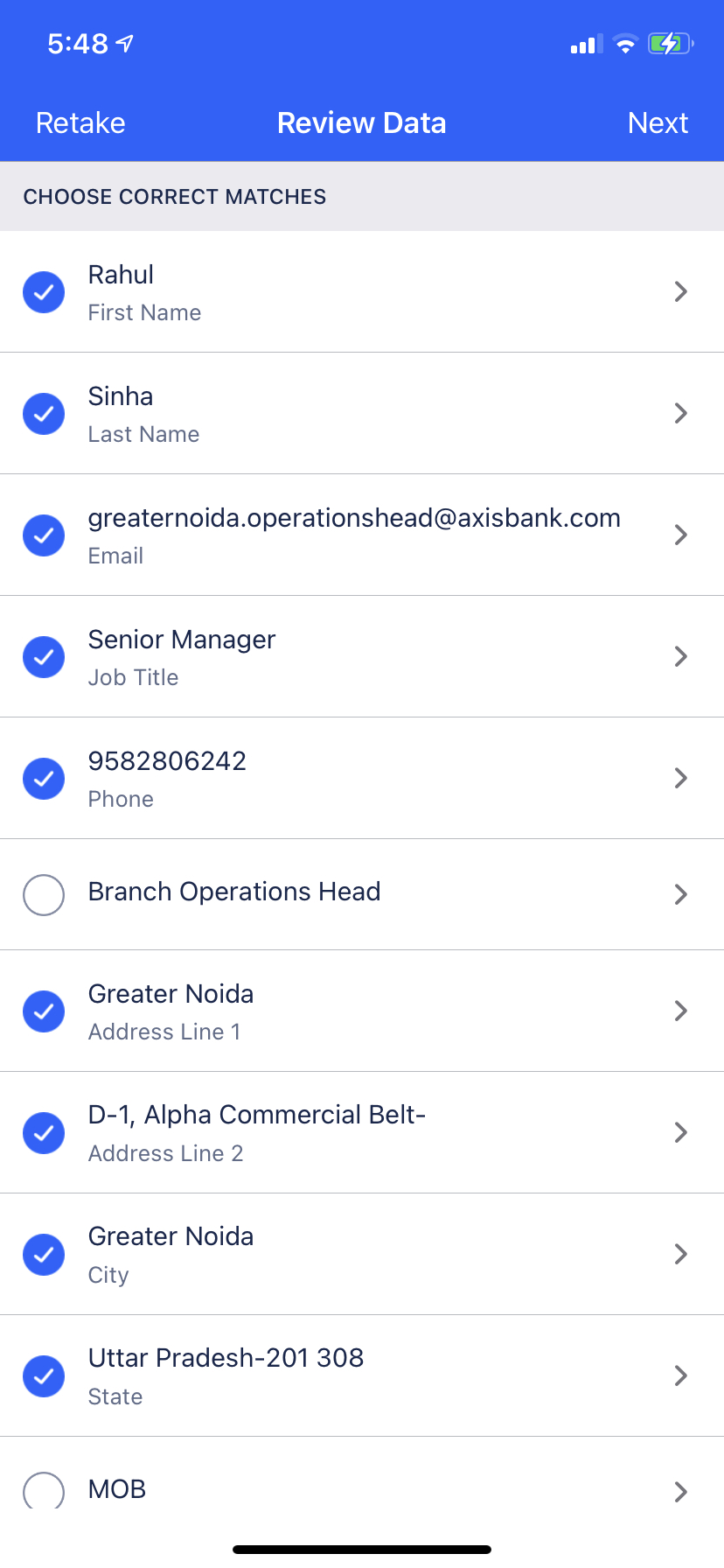Uncheck D-1, Alpha Commercial Belt- match
The image size is (724, 1568).
coord(44,1133)
